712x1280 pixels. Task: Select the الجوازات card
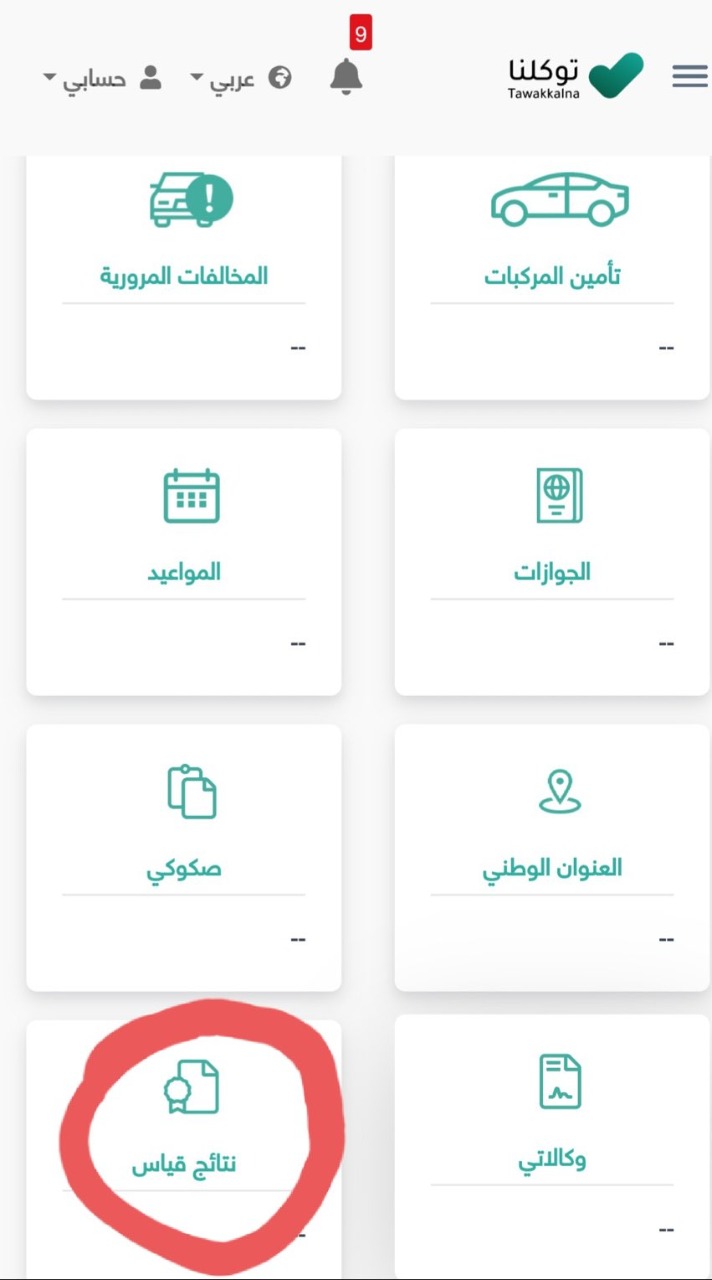tap(553, 562)
